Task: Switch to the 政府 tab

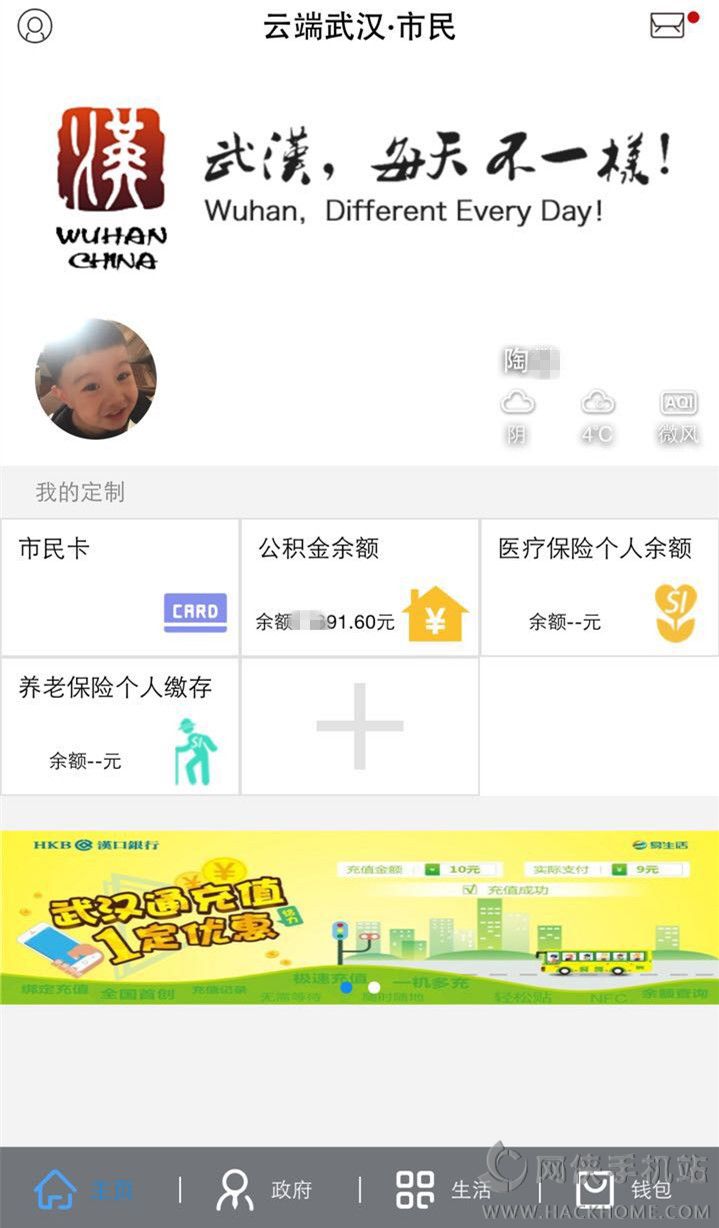Action: [266, 1189]
